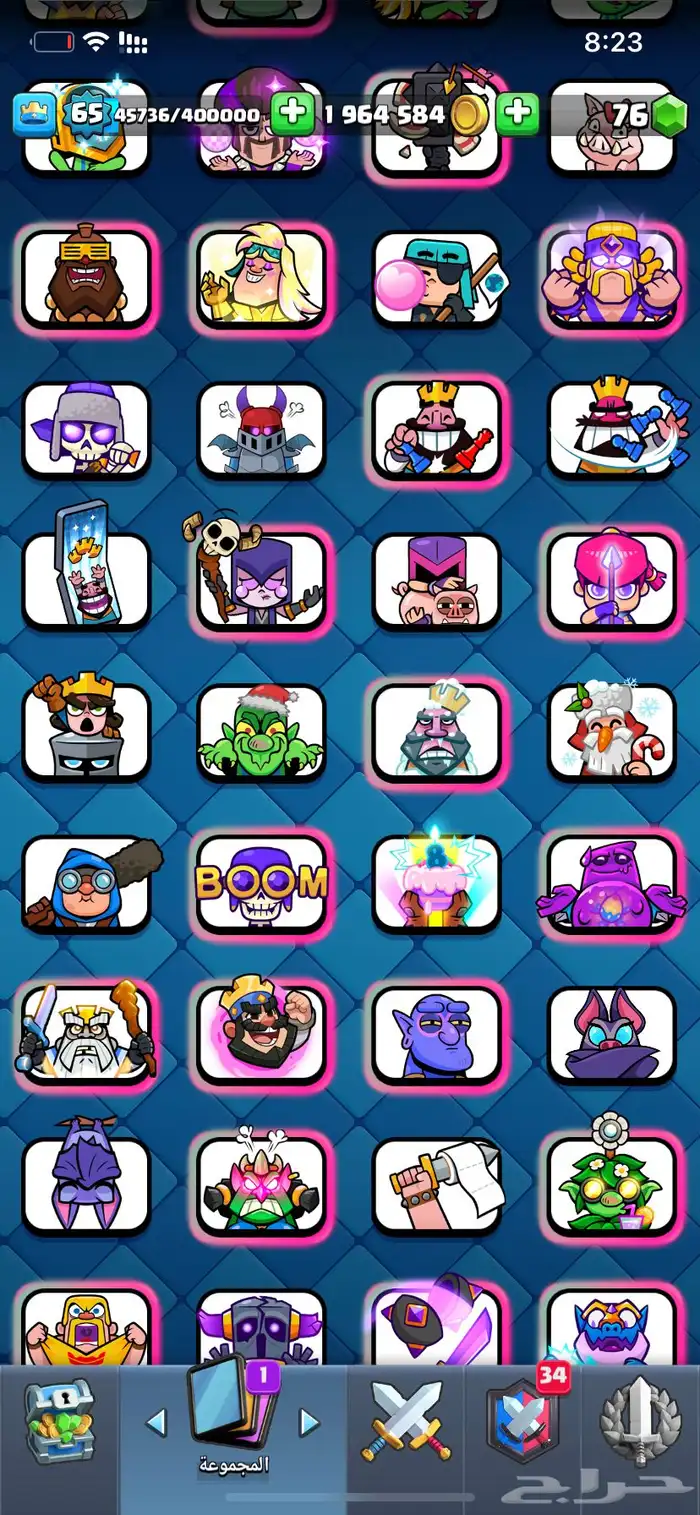Image resolution: width=700 pixels, height=1515 pixels.
Task: Select the snowman with candy cane emote
Action: pyautogui.click(x=612, y=733)
